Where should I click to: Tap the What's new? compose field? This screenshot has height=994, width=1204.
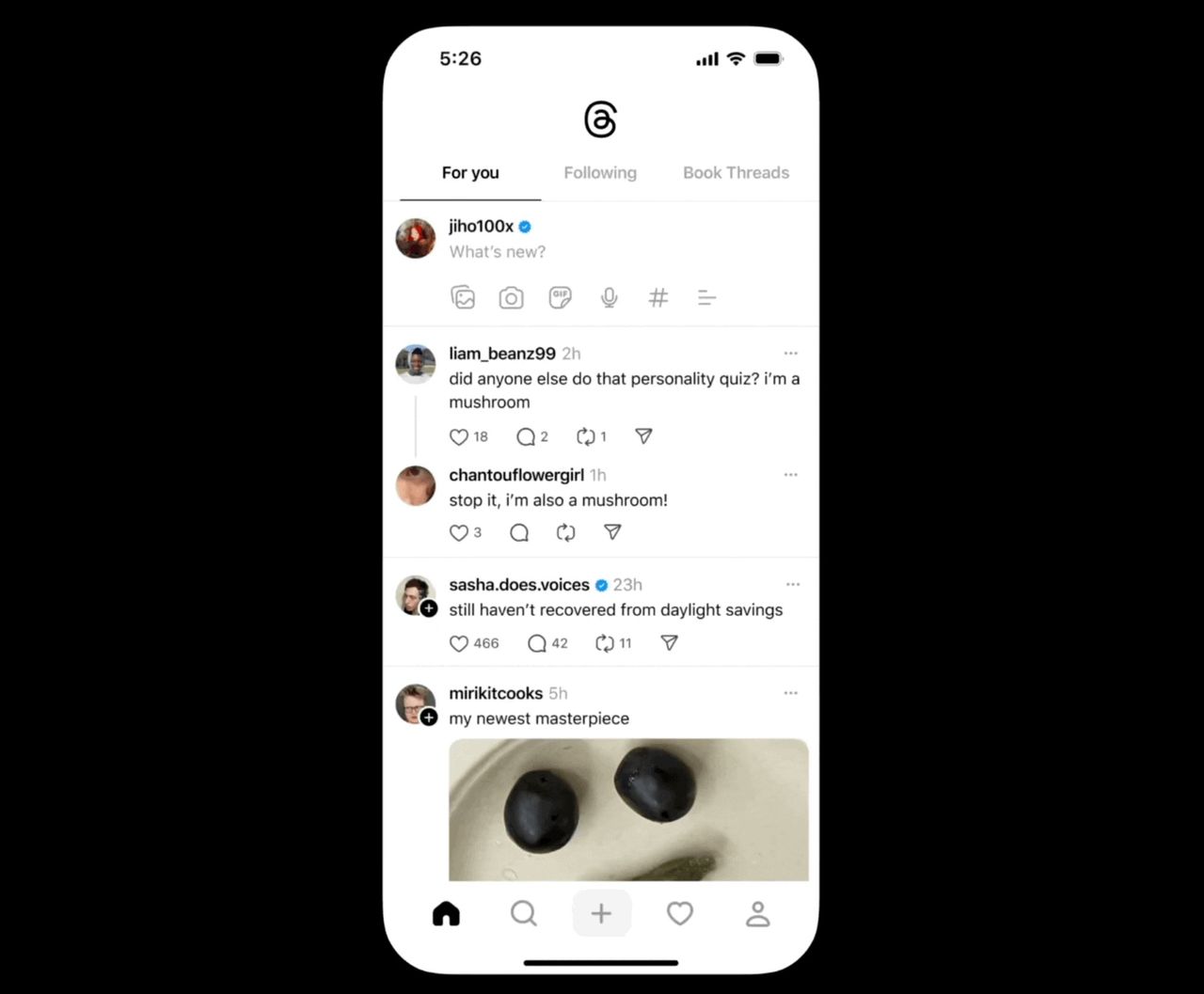[498, 252]
